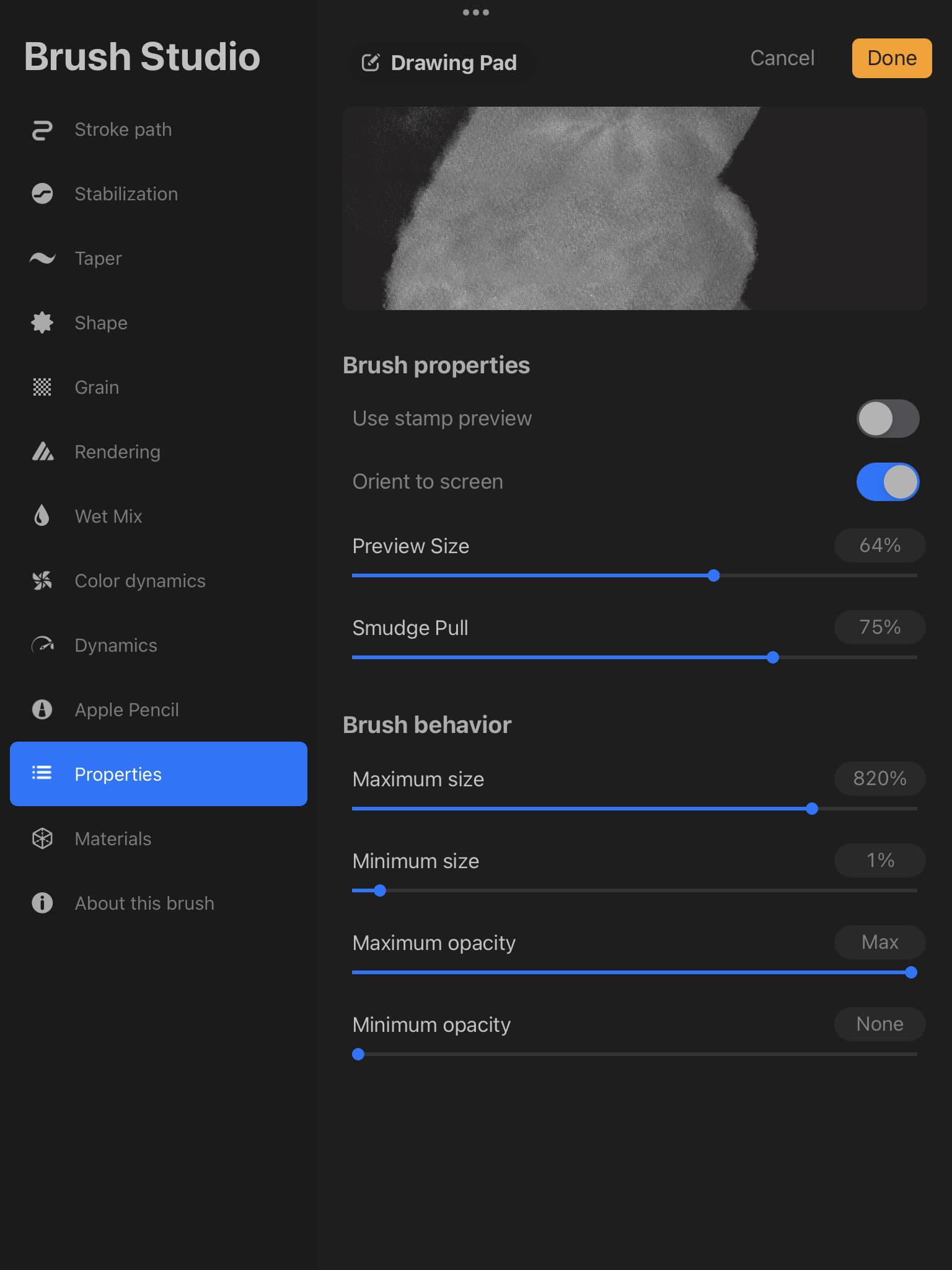Enable Use stamp preview
Viewport: 952px width, 1270px height.
tap(887, 419)
